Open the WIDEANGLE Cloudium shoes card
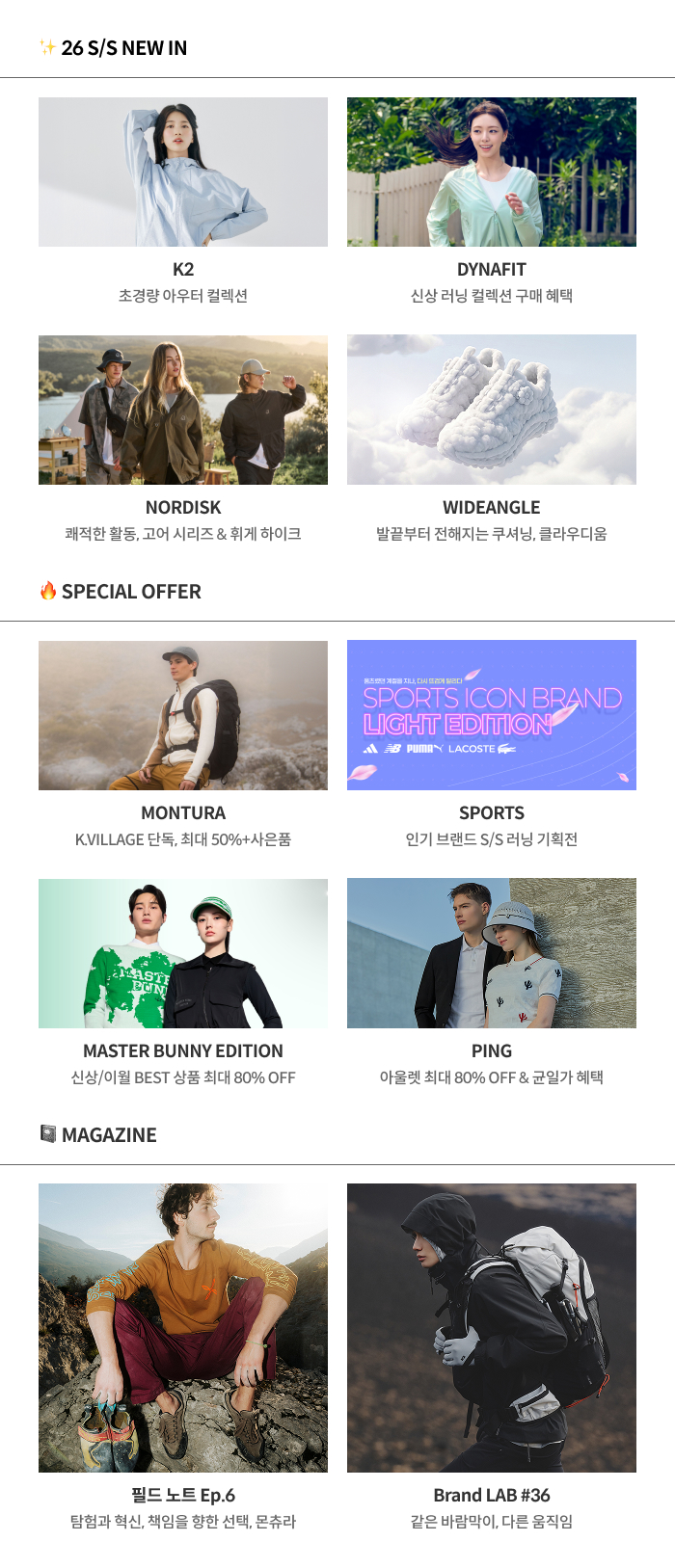This screenshot has width=675, height=1568. 492,410
